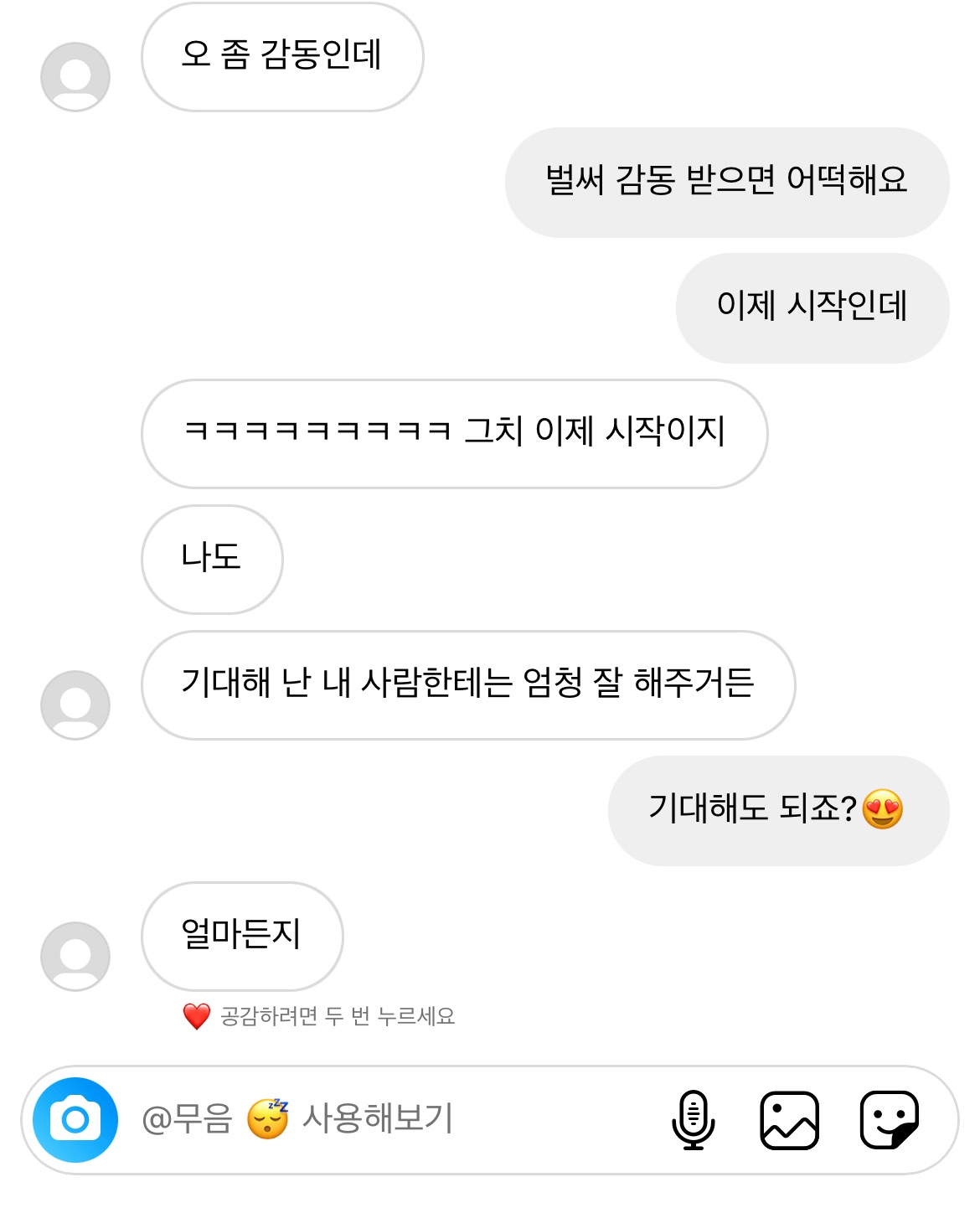Open the sender's profile picture beside 얼마든지
The width and height of the screenshot is (980, 1208).
coord(75,956)
